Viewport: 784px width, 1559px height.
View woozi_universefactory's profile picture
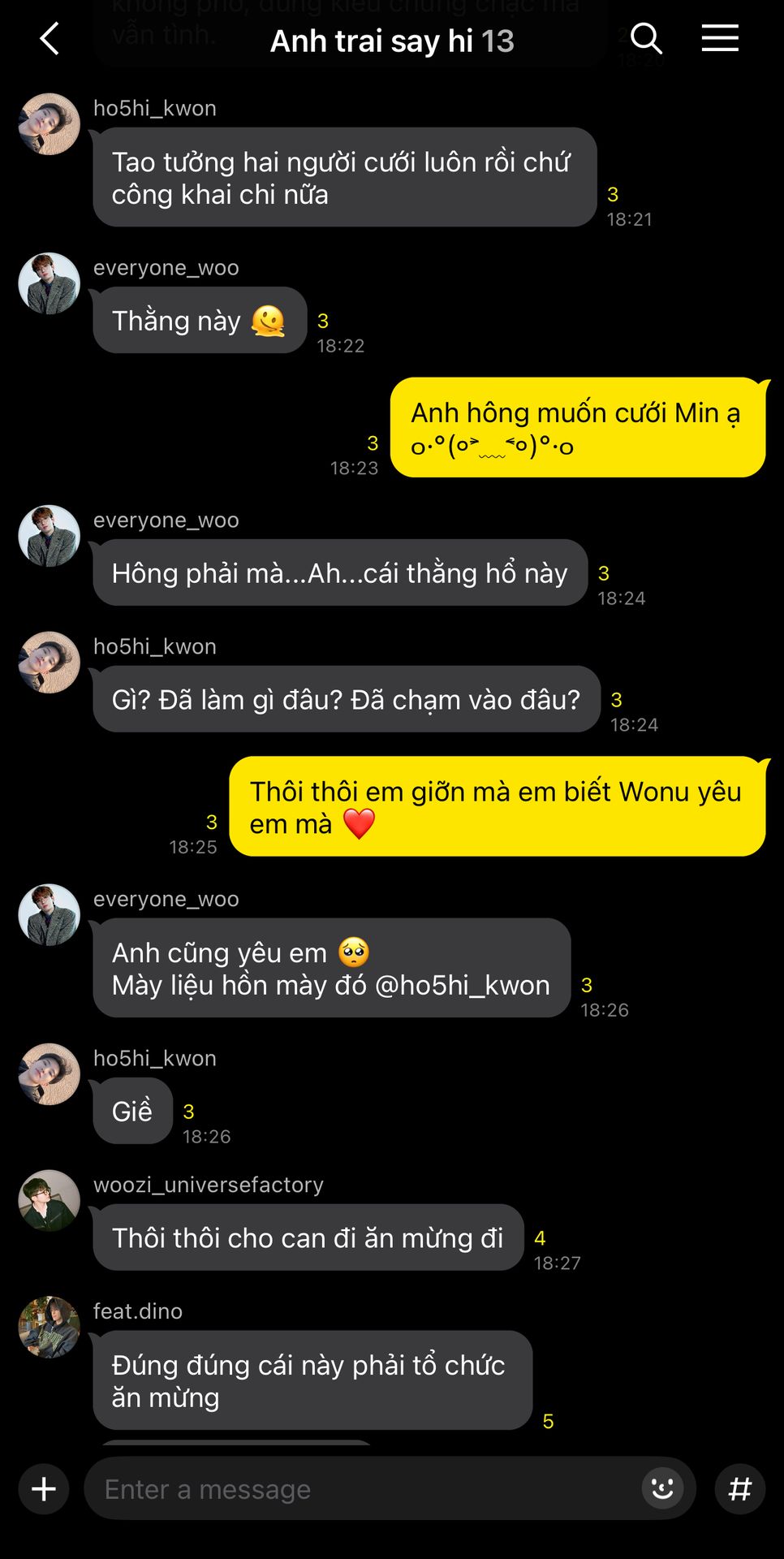[50, 1200]
